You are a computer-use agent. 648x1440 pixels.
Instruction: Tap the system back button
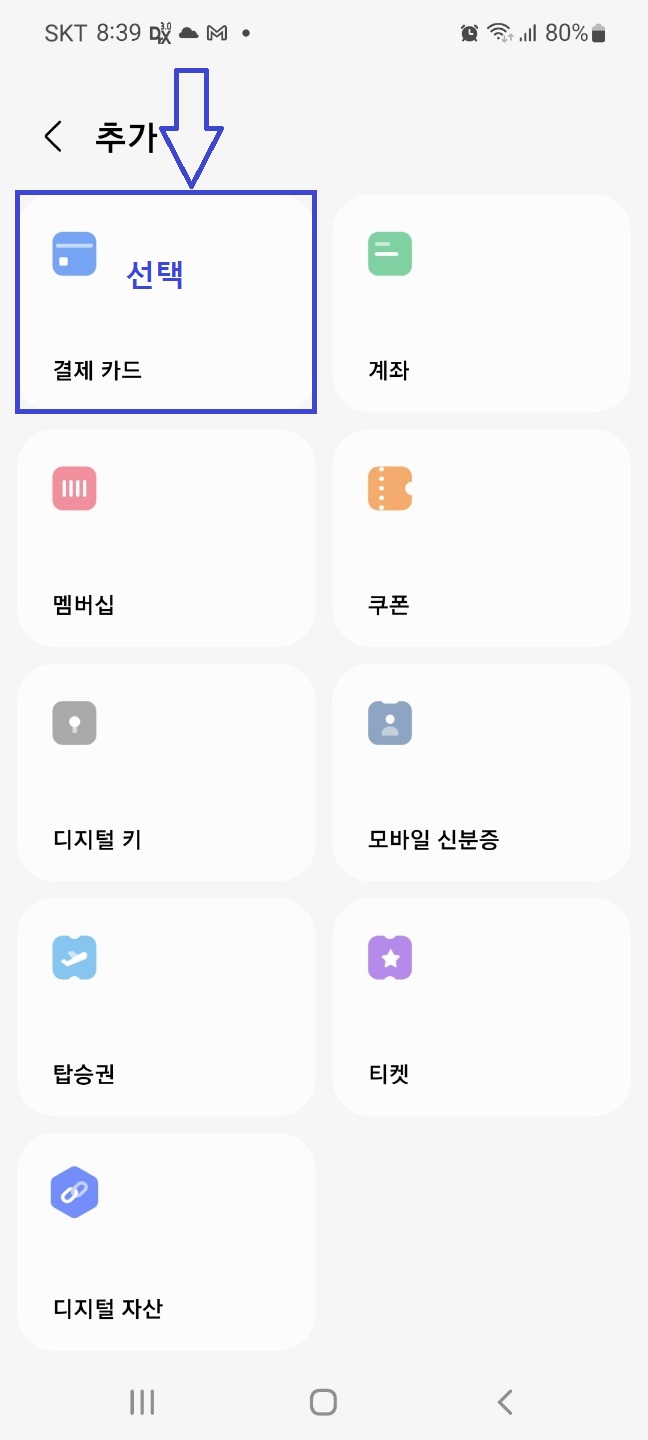click(x=505, y=1402)
